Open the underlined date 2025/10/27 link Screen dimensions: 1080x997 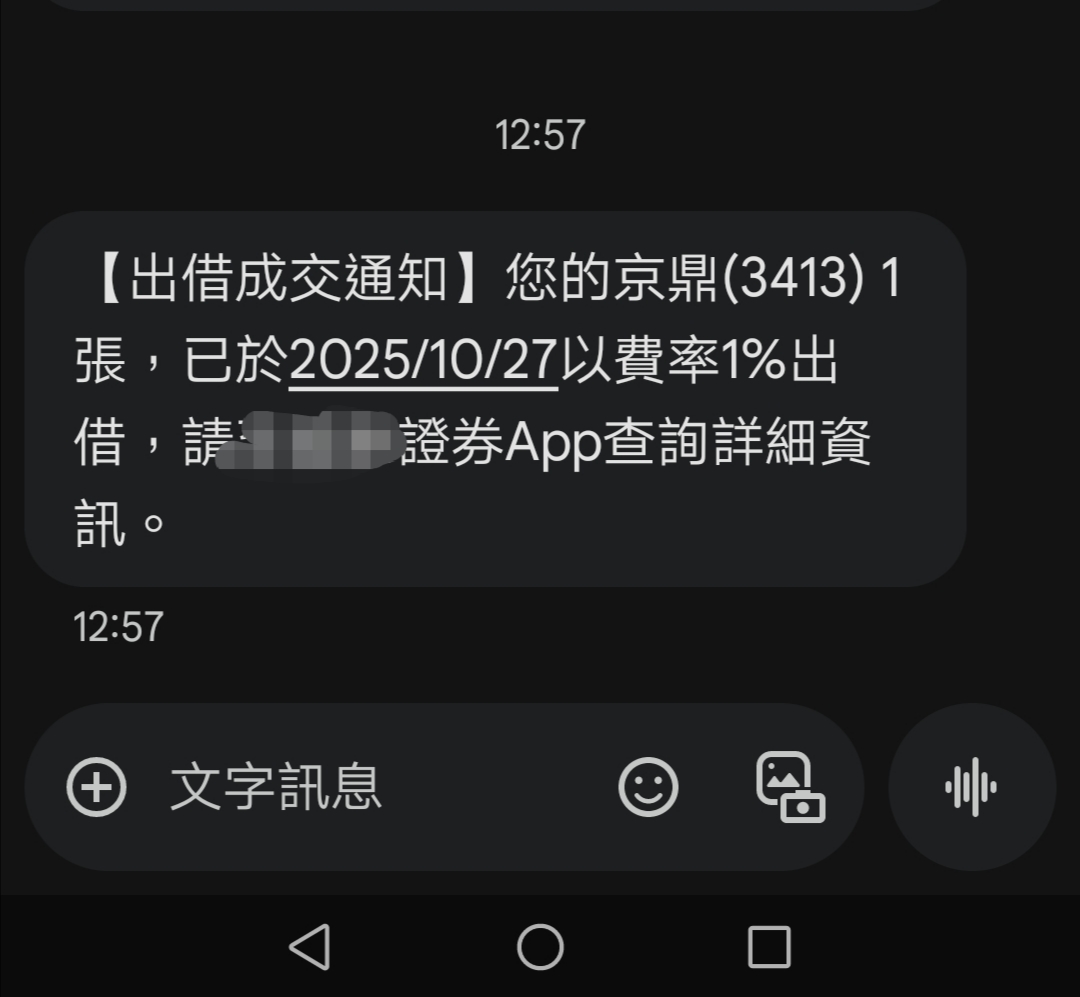click(422, 360)
